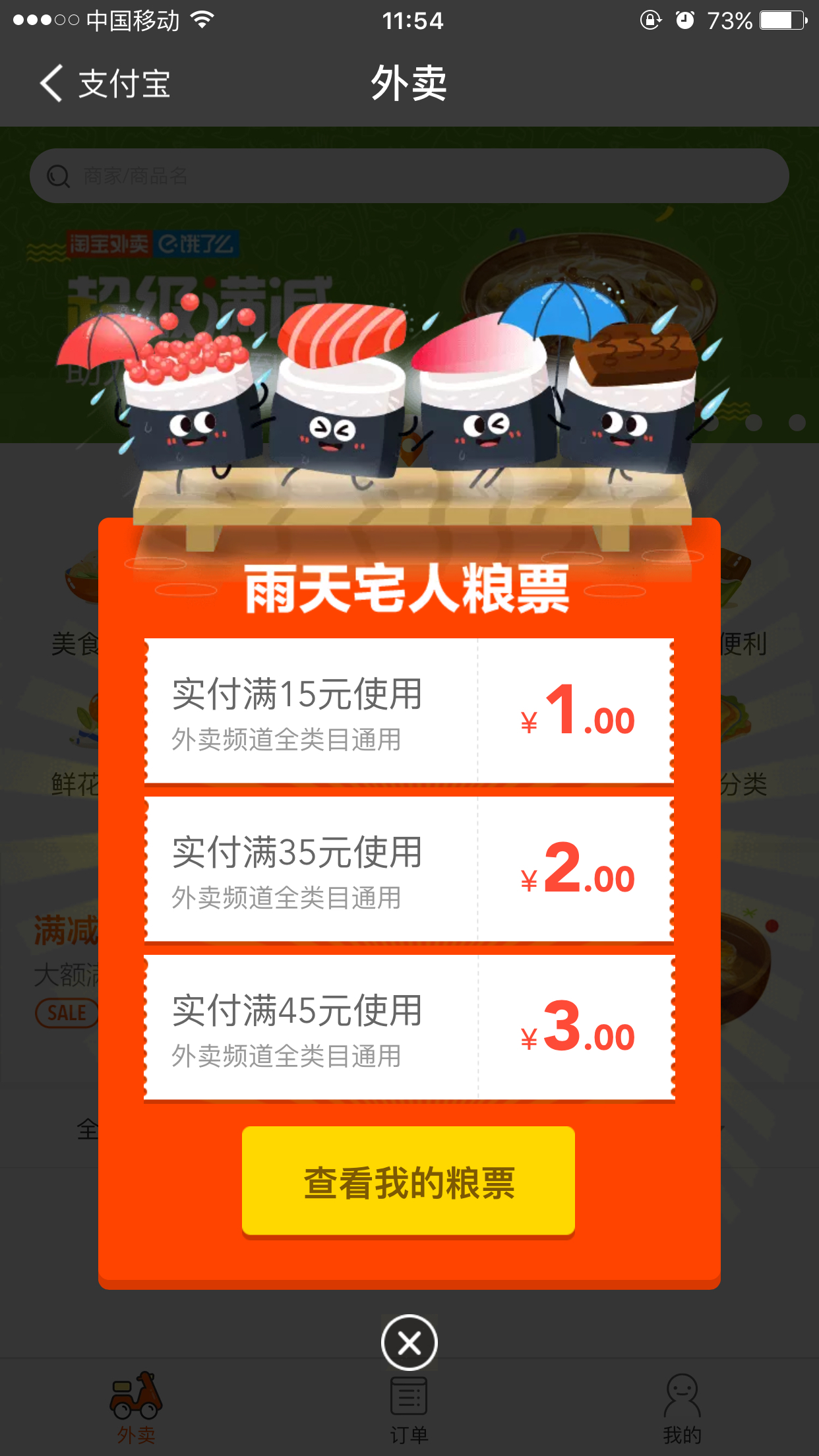Tap the 查看我的粮票 button

coord(408,1181)
